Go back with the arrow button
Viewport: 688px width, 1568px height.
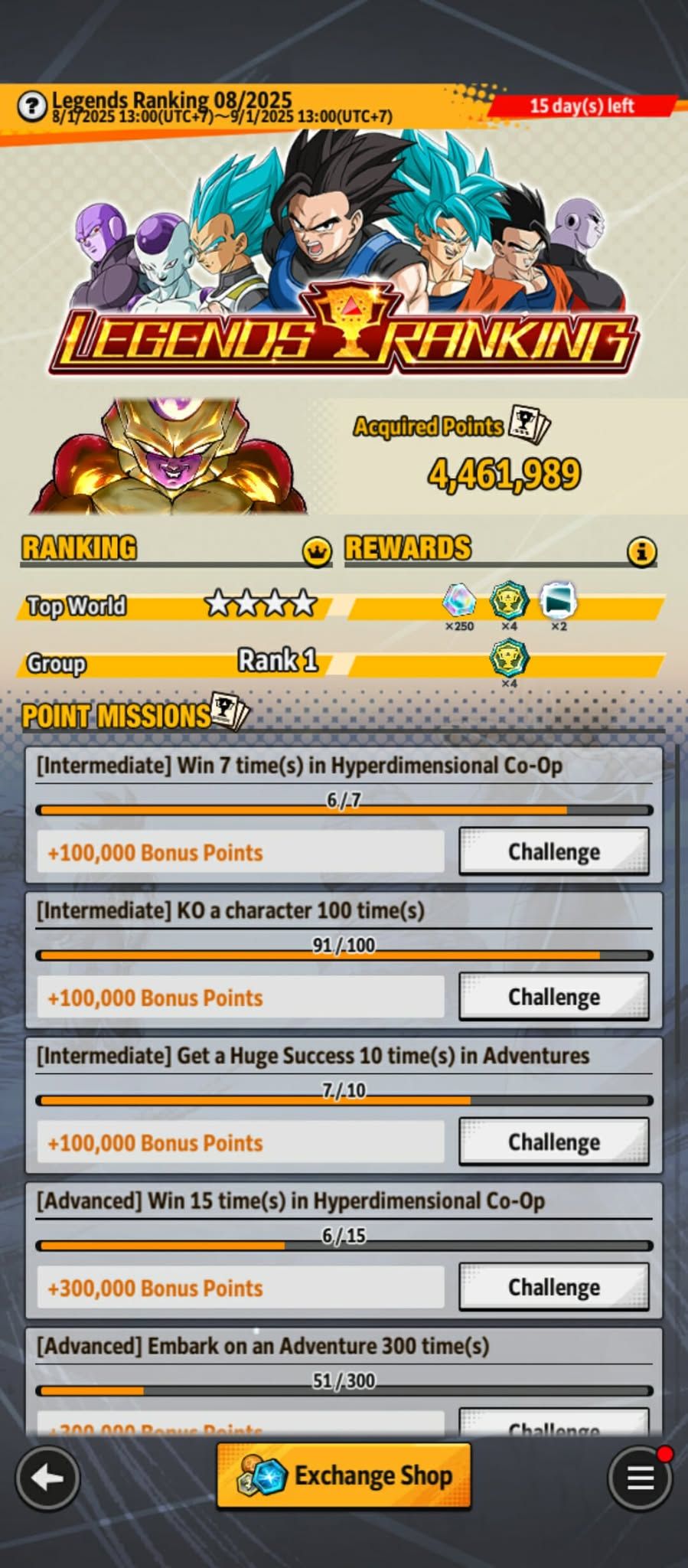47,1478
